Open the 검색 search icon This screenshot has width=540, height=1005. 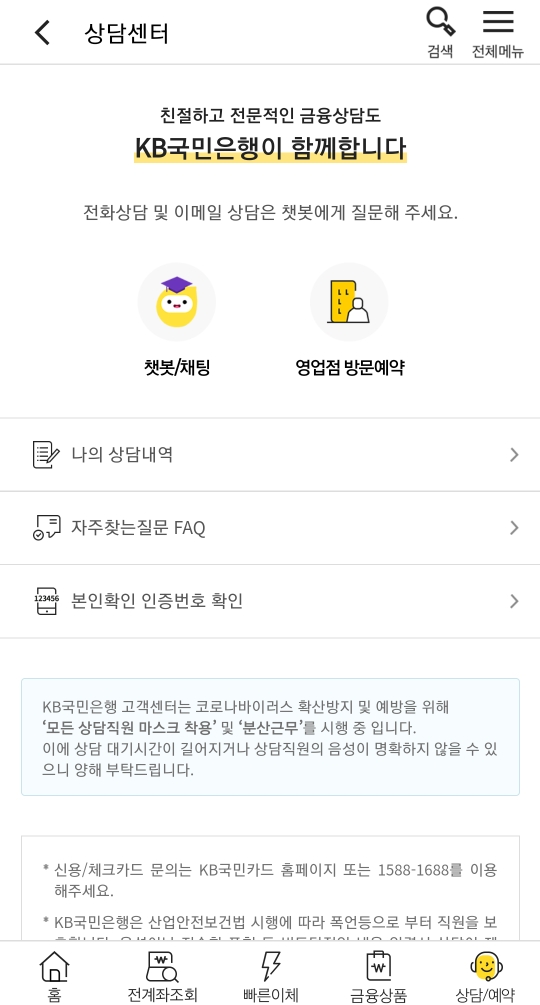(x=440, y=32)
